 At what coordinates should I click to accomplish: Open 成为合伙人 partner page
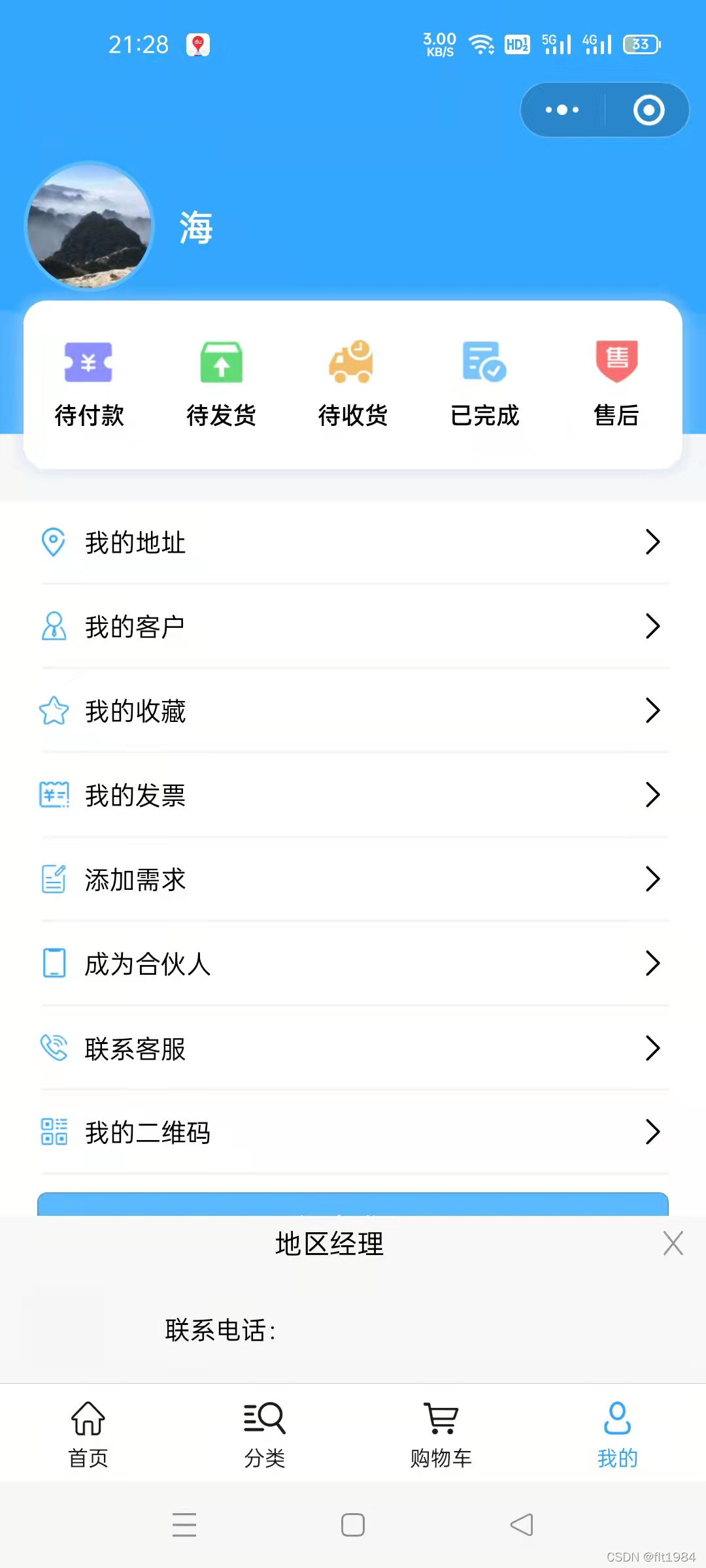tap(353, 964)
